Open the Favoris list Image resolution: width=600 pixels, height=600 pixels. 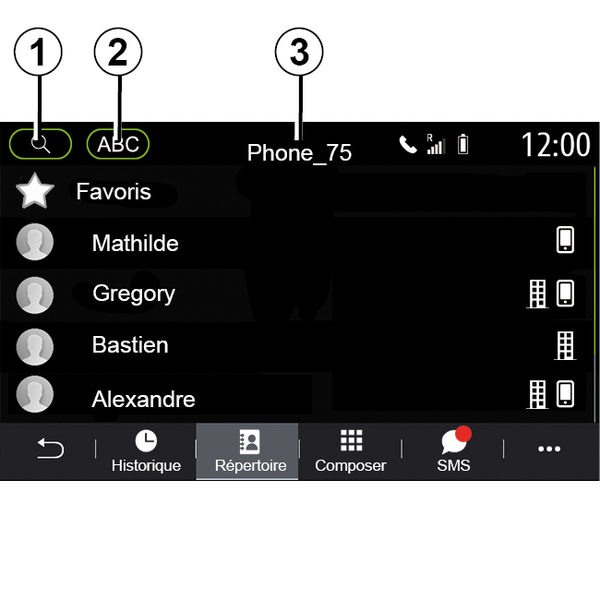[x=113, y=192]
